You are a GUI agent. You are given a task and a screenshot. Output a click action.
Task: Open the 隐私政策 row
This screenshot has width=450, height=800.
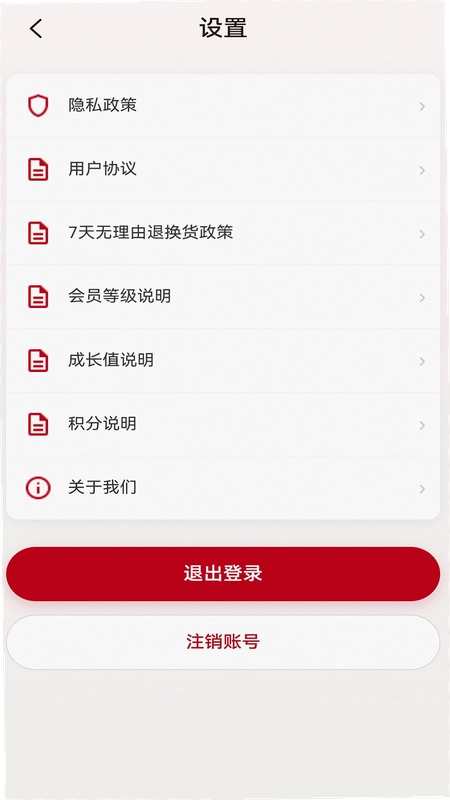(x=223, y=106)
